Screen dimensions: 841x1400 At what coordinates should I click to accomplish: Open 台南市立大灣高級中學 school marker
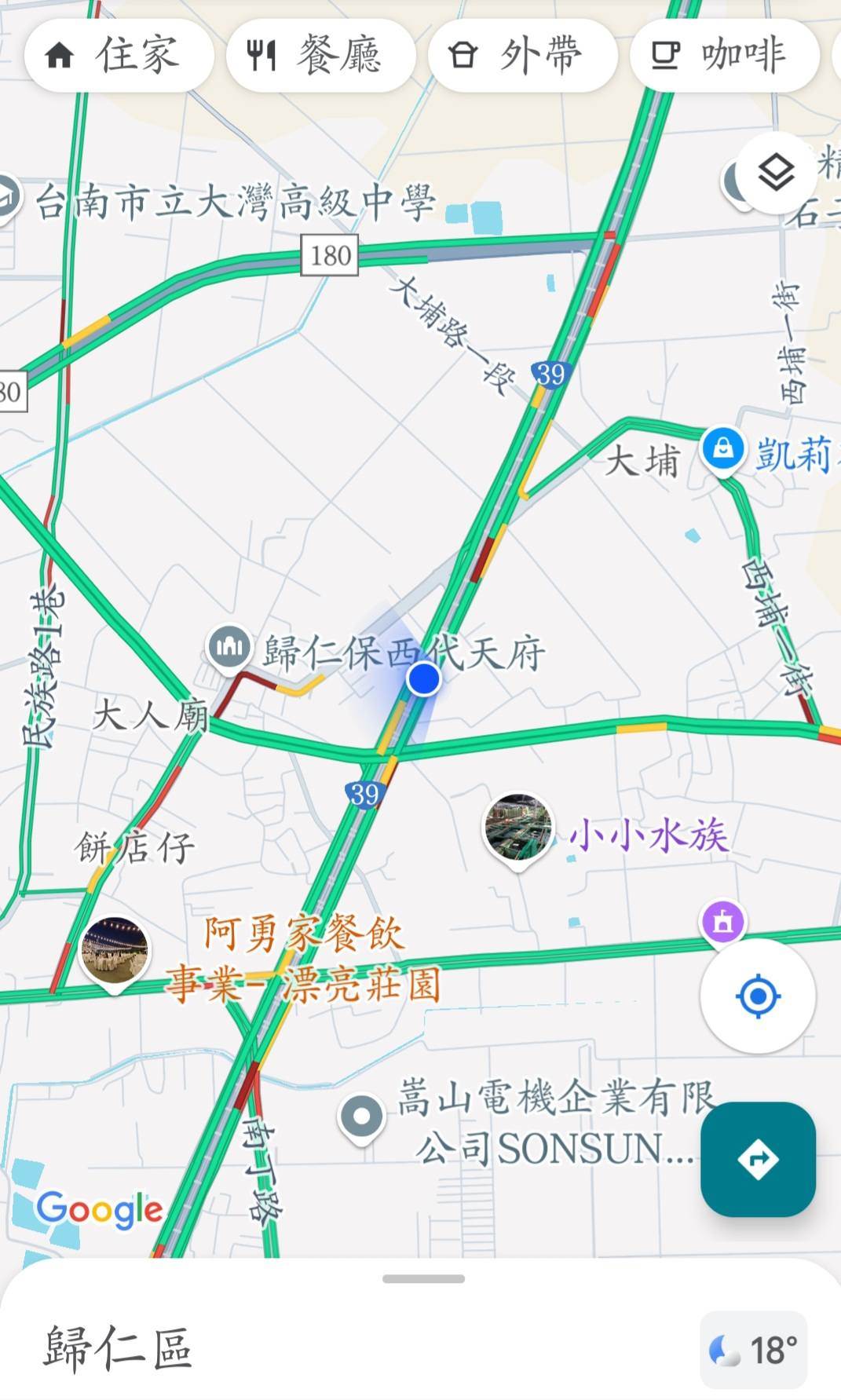(6, 198)
